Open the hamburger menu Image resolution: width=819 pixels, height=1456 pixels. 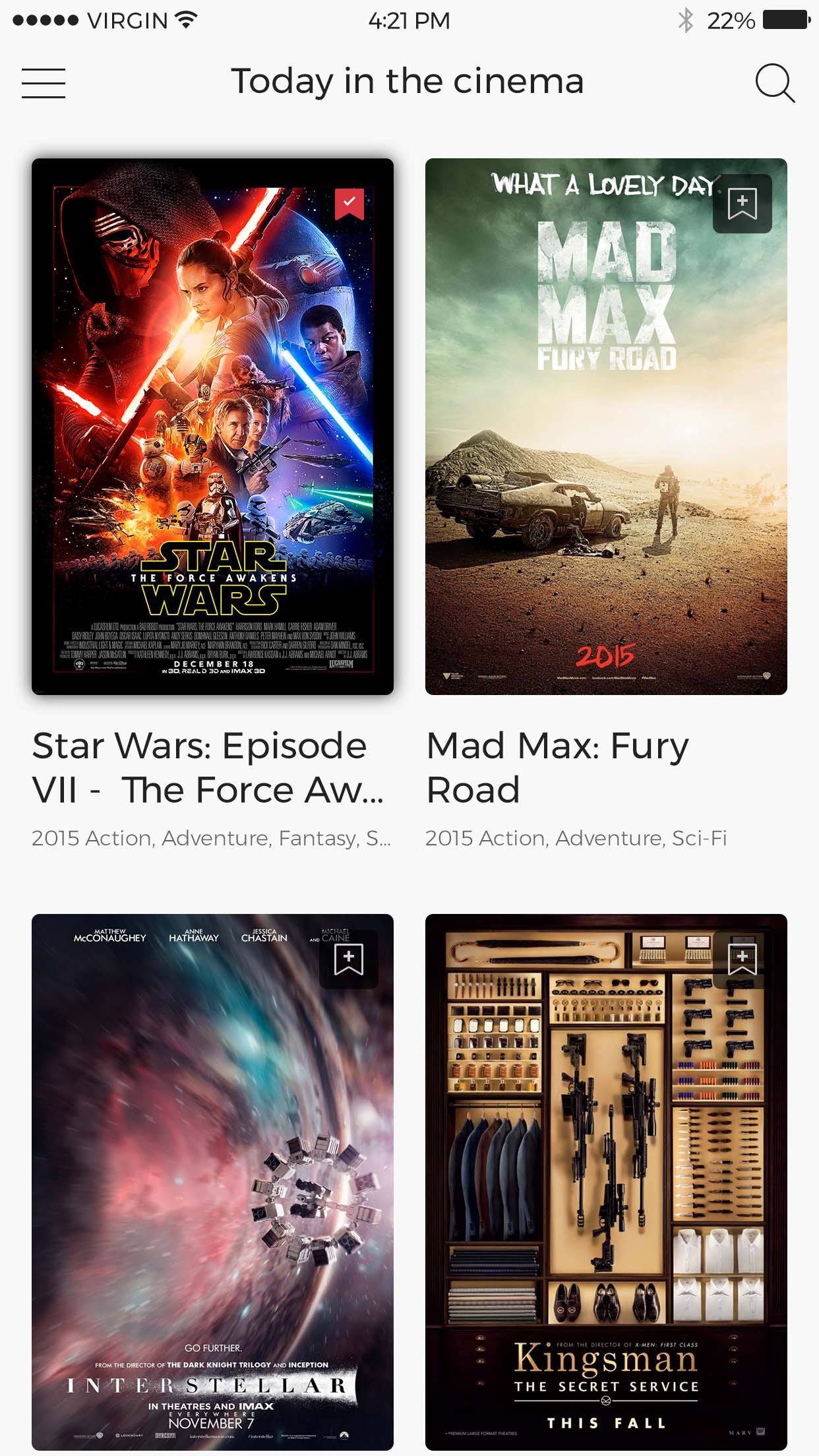coord(44,83)
